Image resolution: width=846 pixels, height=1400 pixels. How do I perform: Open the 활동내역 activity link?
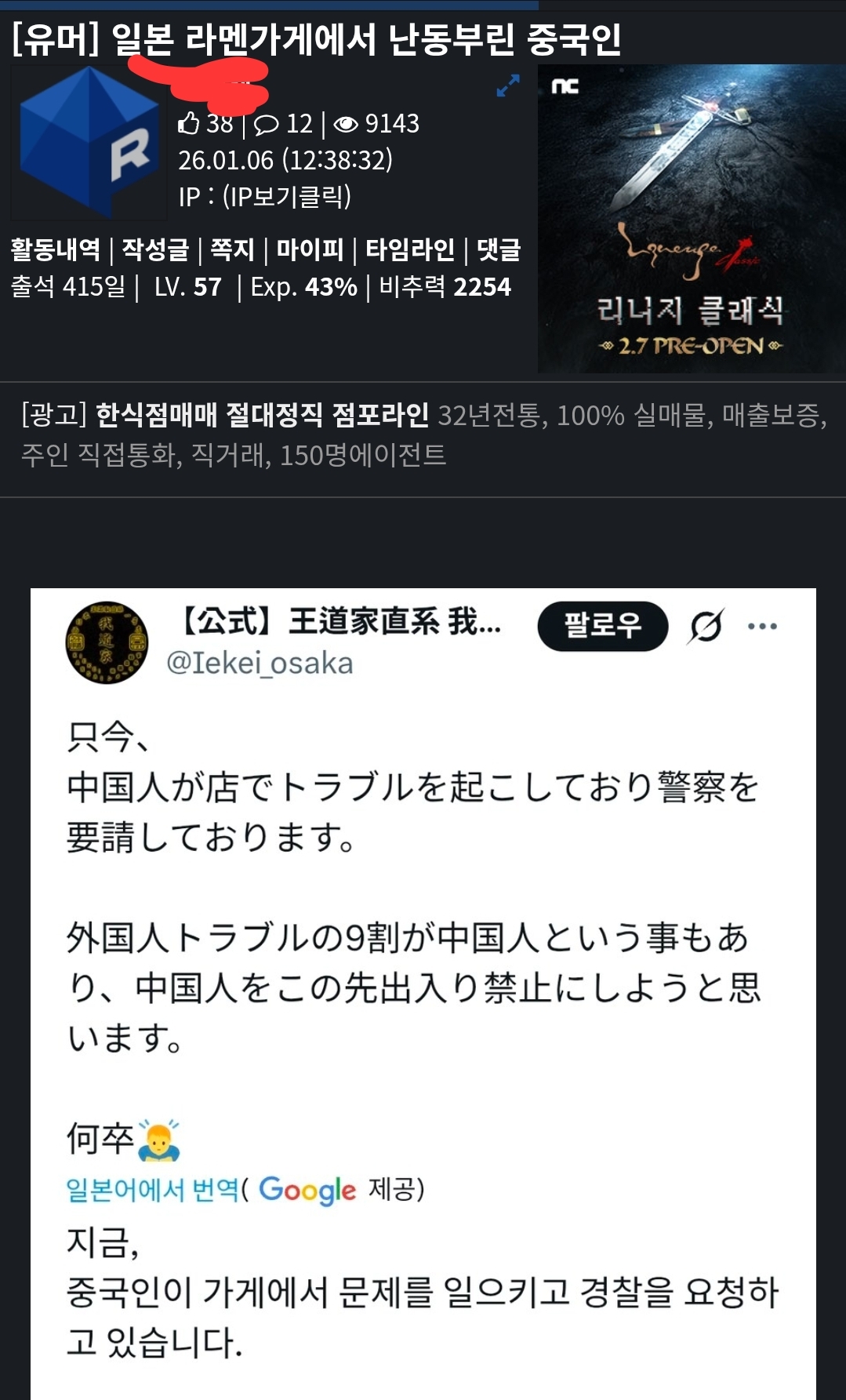coord(56,250)
